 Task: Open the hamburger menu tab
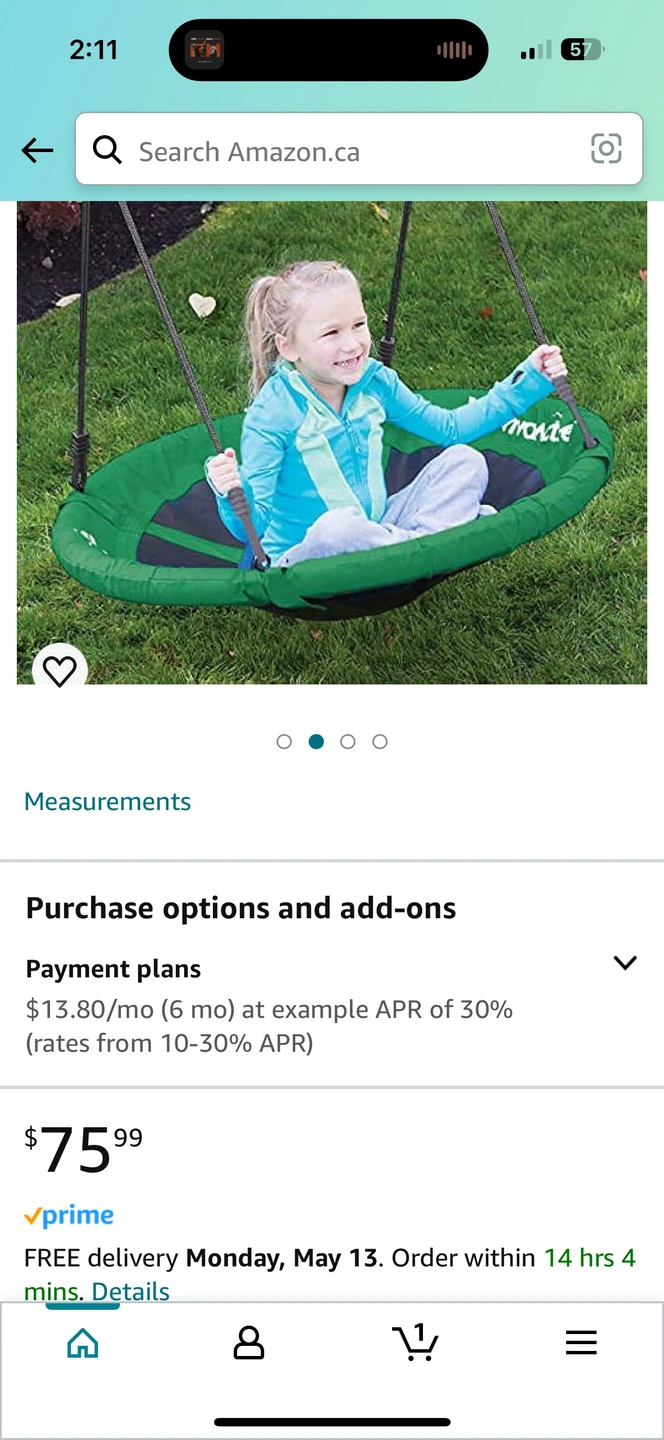tap(581, 1343)
